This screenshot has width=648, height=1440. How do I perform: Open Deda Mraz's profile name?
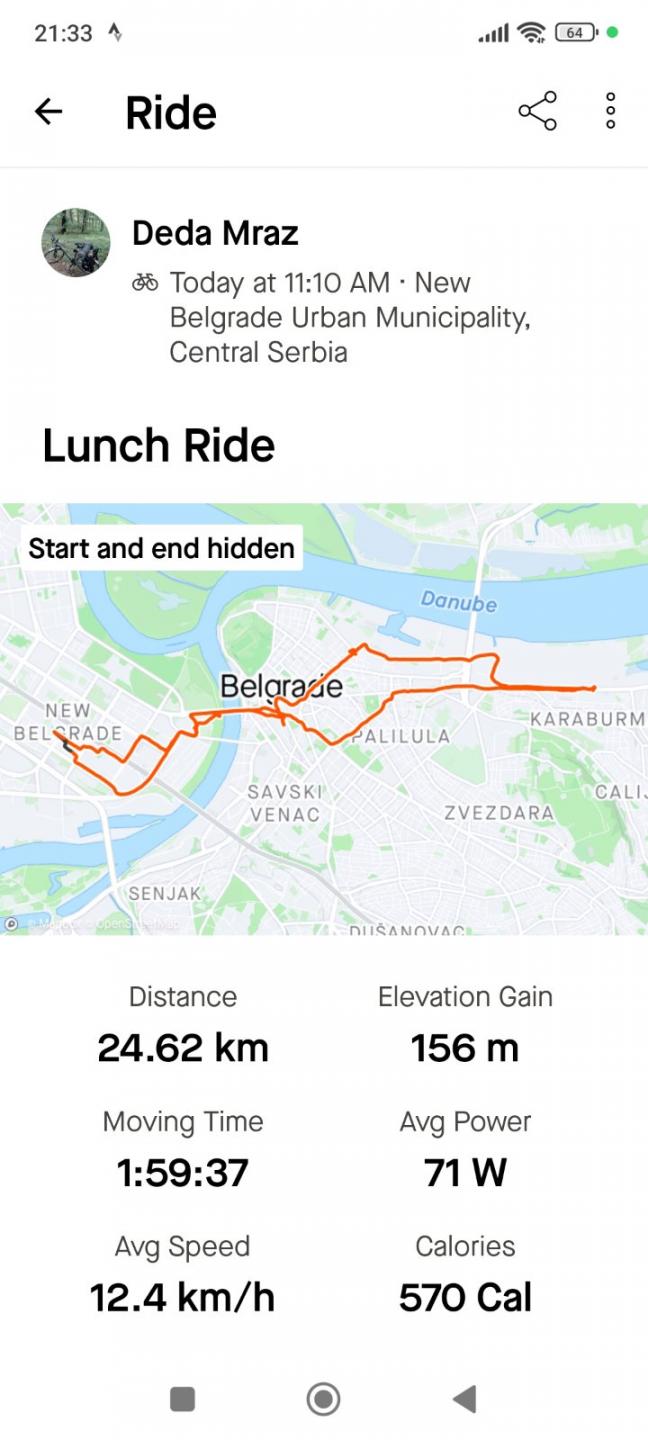coord(215,234)
